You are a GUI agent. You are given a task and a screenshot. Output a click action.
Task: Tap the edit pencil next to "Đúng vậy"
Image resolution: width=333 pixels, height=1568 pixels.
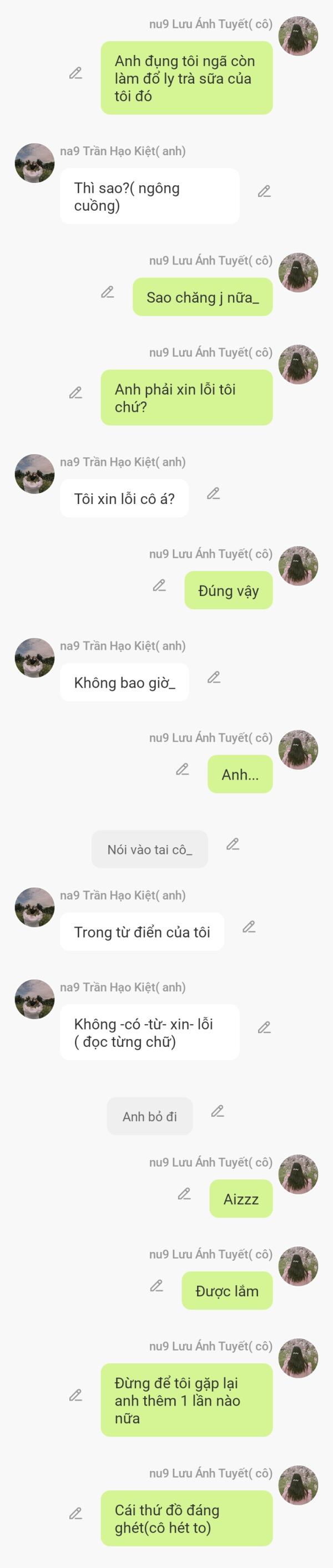[x=159, y=586]
